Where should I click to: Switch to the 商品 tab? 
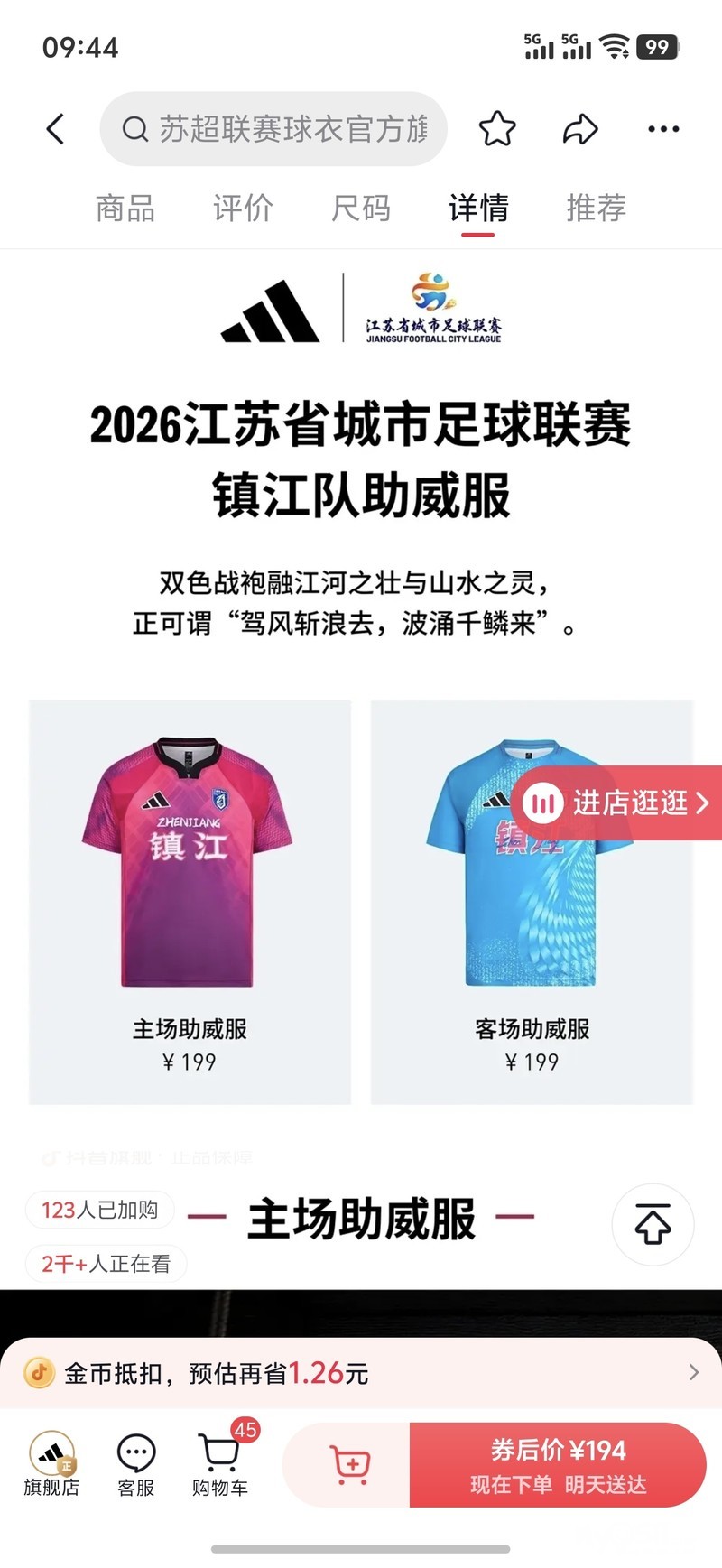pyautogui.click(x=125, y=209)
